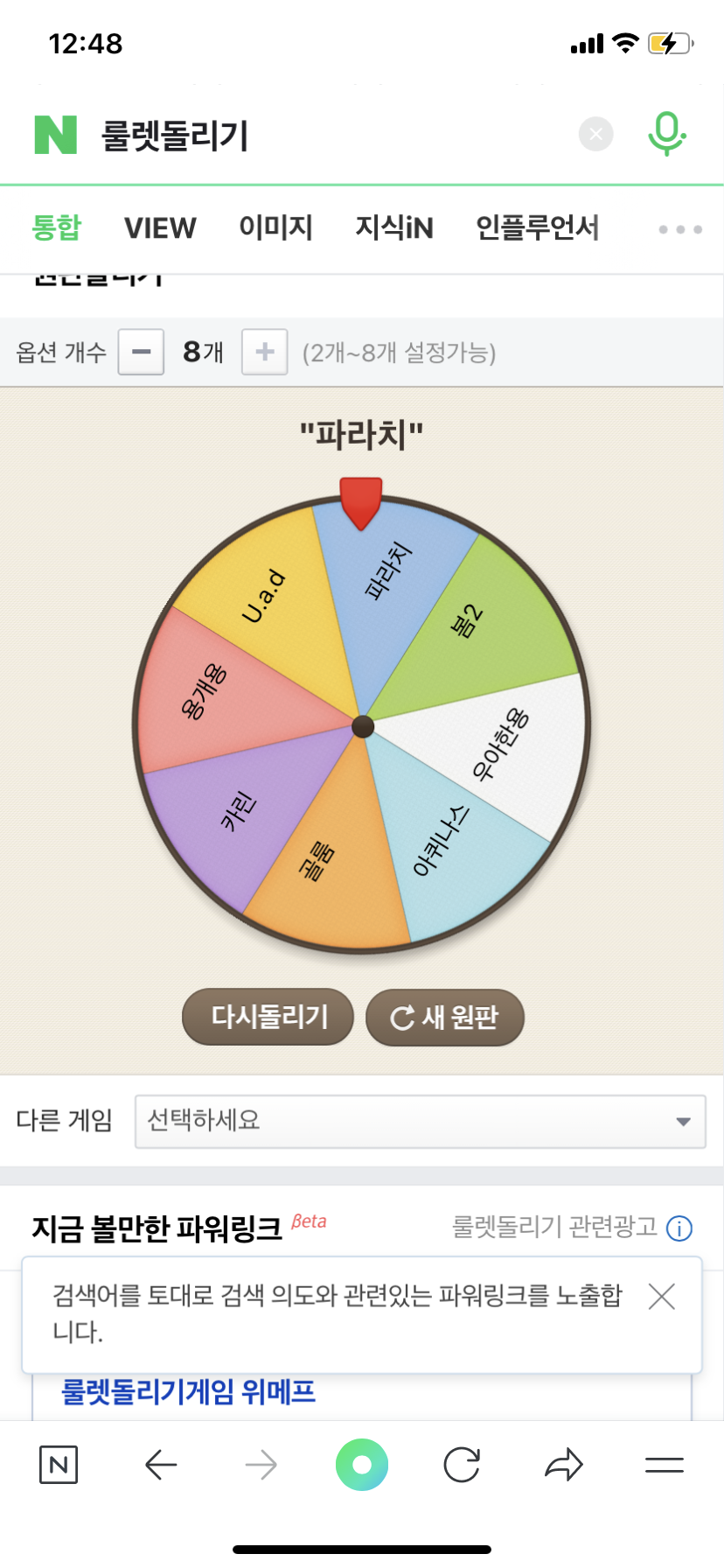Image resolution: width=724 pixels, height=1568 pixels.
Task: Switch to the 이미지 tab
Action: (x=275, y=228)
